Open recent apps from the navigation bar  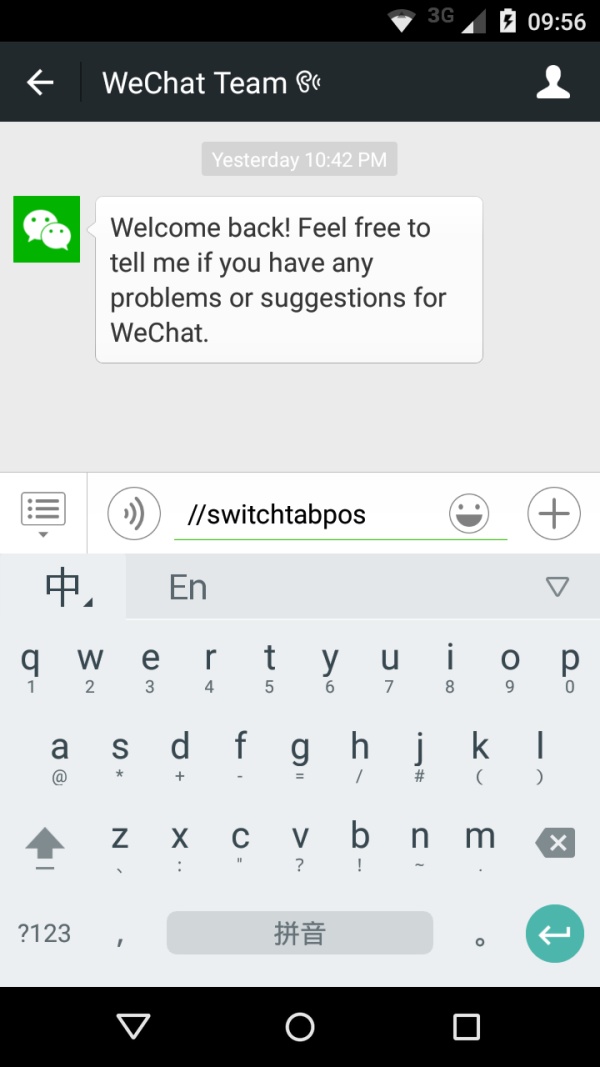point(467,1027)
